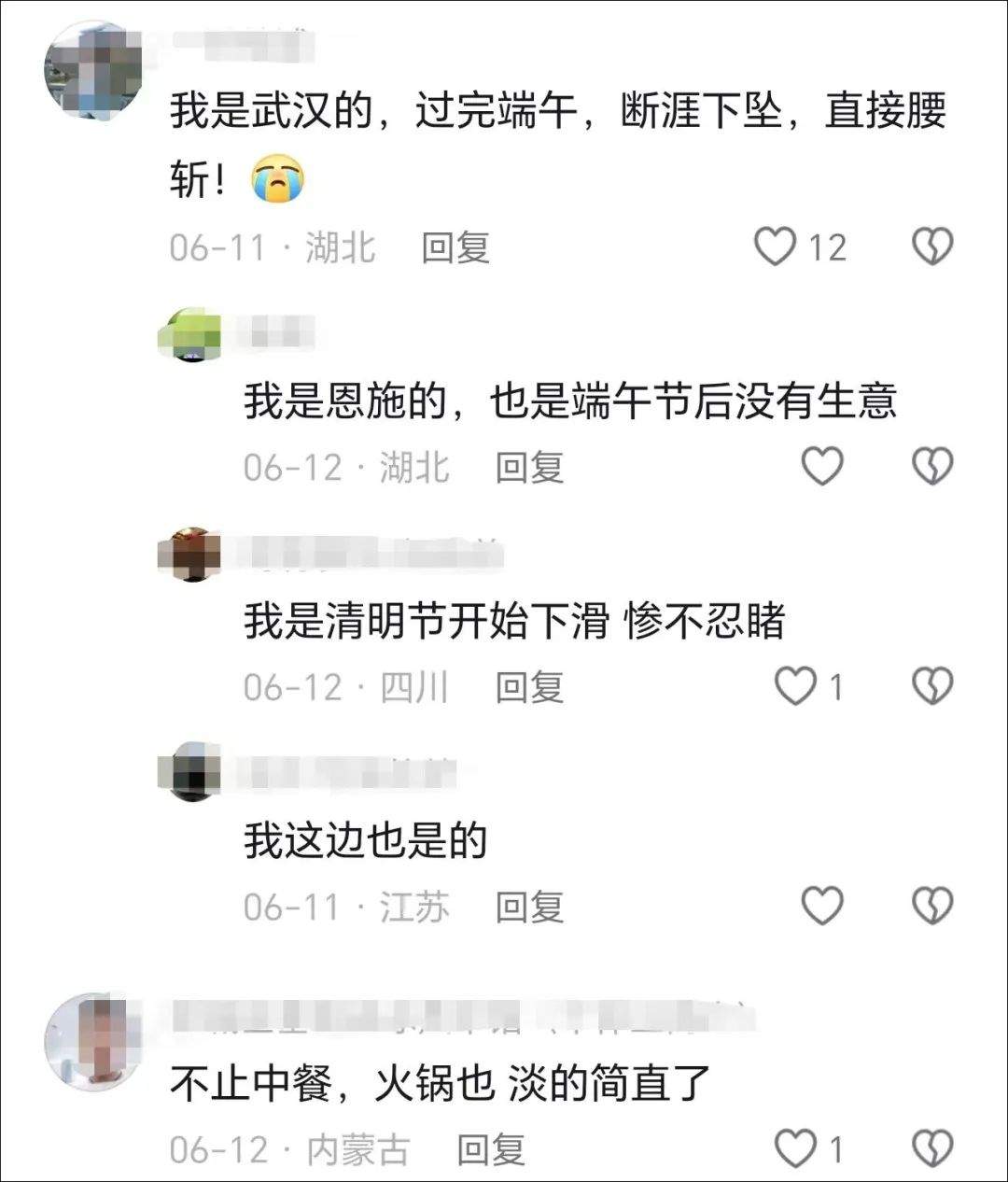Screen dimensions: 1008x1182
Task: Reply to the 不止中餐 火锅也 comment
Action: click(x=491, y=1149)
